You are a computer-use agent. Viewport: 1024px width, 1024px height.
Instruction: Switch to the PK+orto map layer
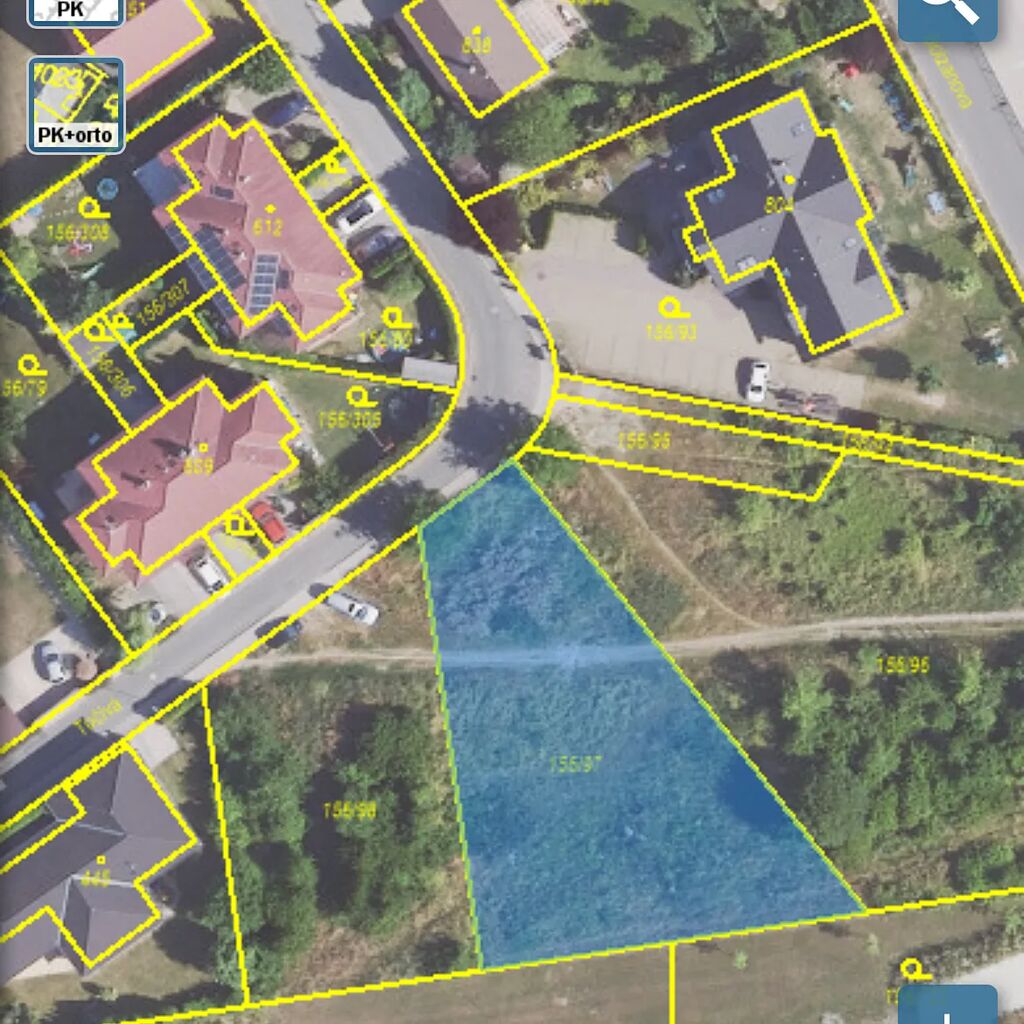pos(76,105)
